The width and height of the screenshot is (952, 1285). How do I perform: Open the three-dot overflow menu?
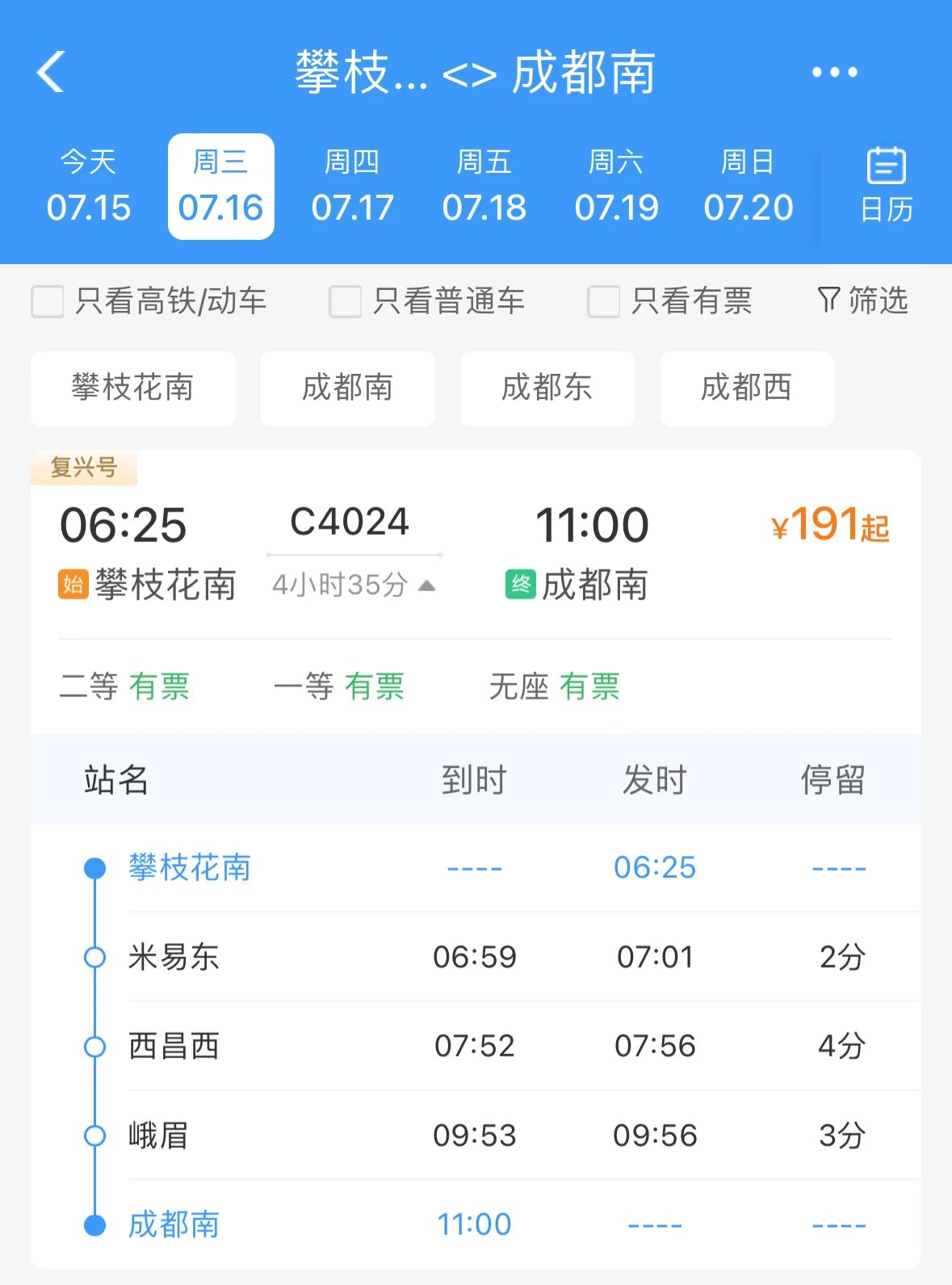[x=834, y=72]
